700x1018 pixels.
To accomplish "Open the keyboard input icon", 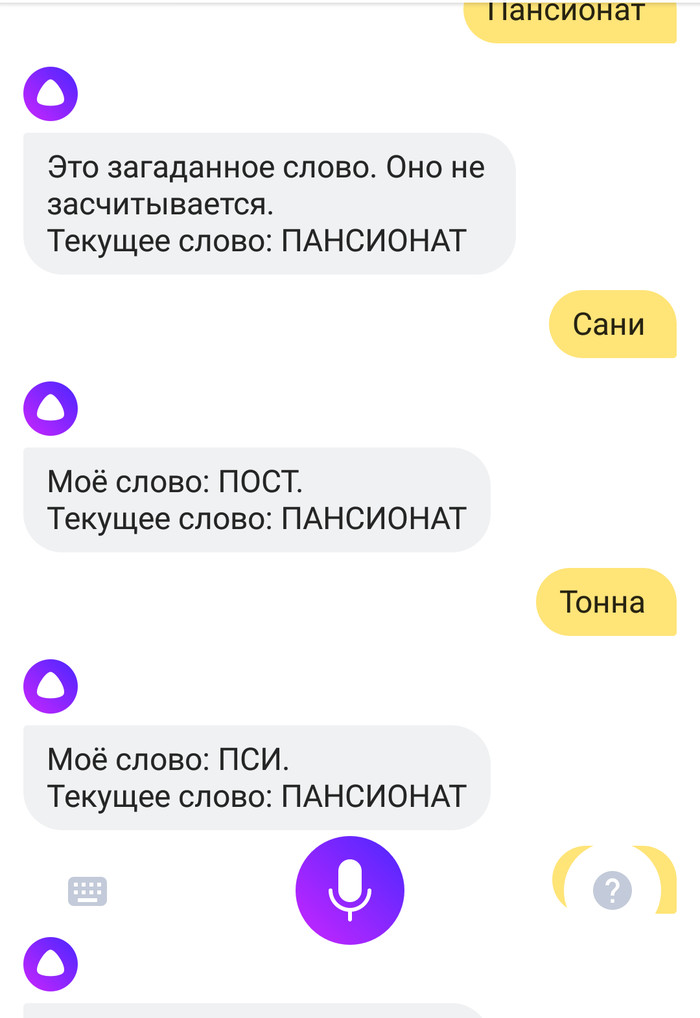I will pos(88,890).
